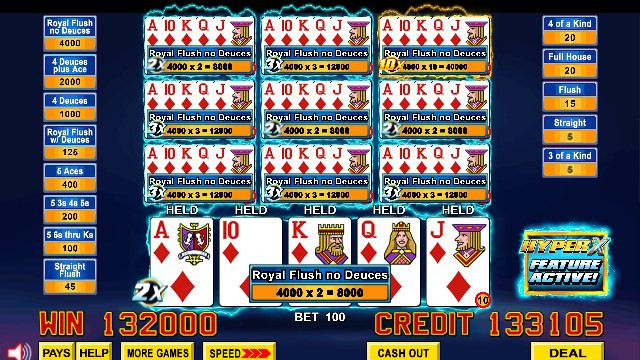Deal a new hand
Screen dimensions: 640x360
tap(568, 352)
